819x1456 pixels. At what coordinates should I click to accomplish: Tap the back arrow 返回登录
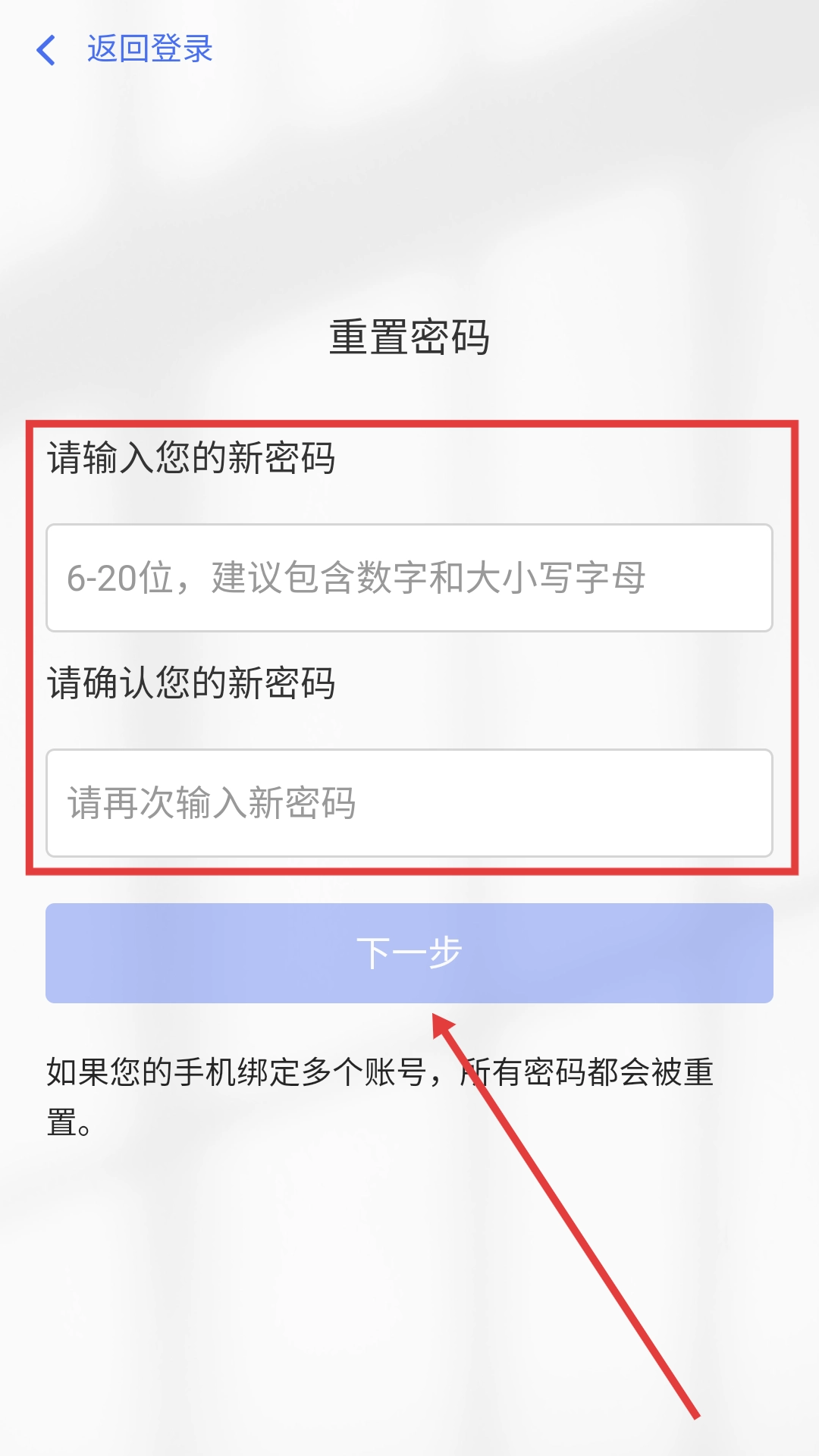tap(124, 49)
